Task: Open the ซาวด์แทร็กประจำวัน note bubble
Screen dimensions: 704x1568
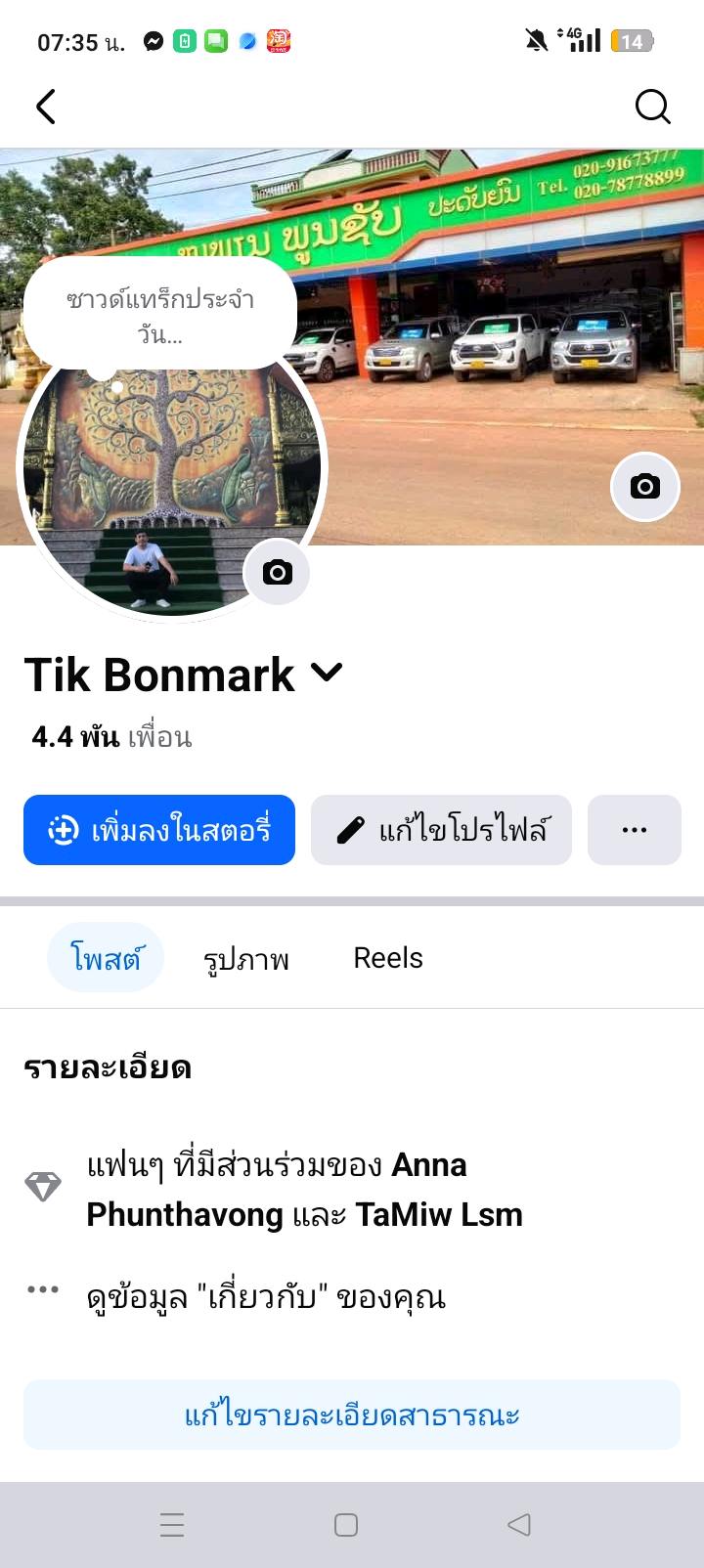Action: [x=160, y=316]
